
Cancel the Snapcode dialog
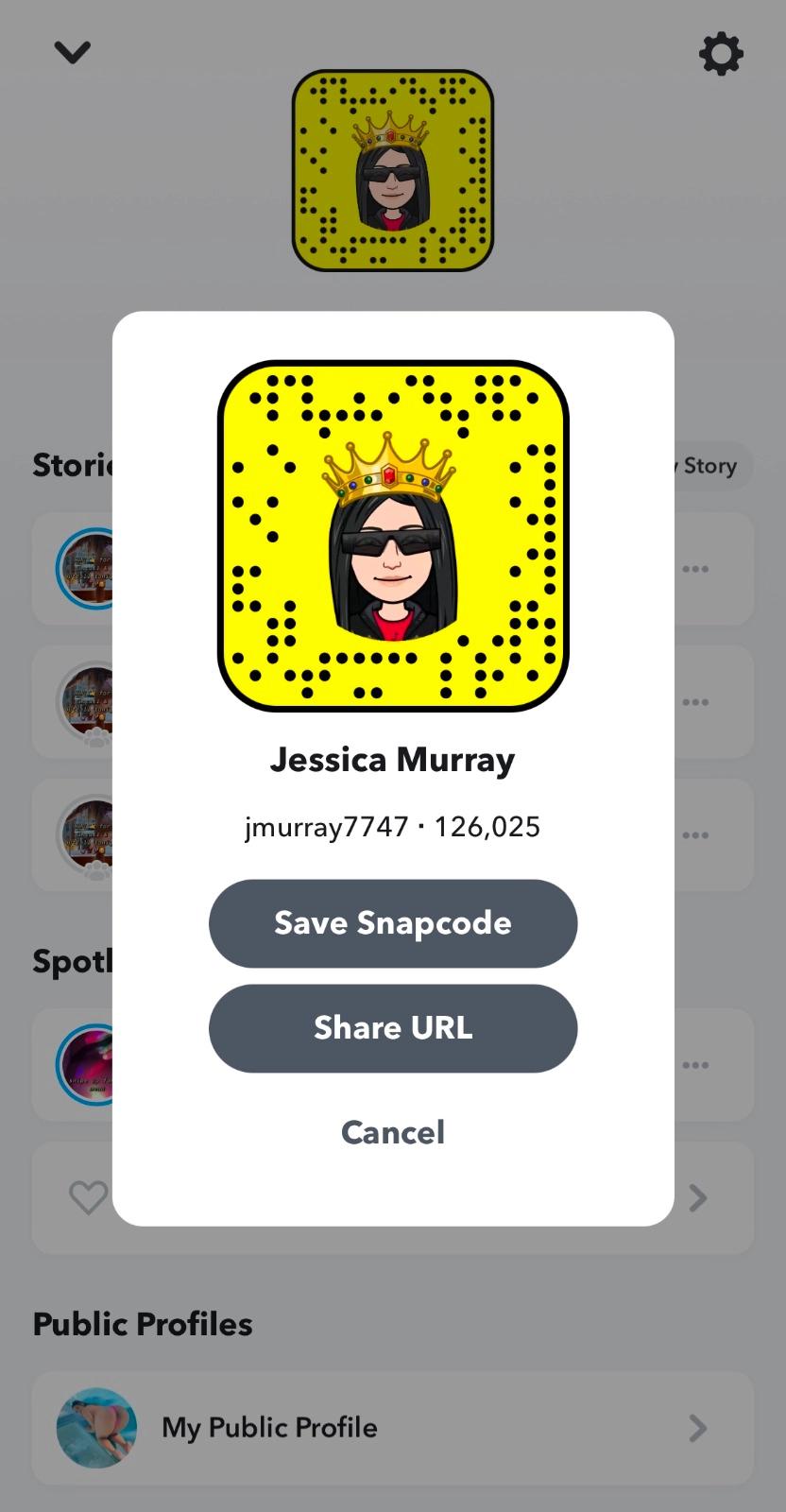pyautogui.click(x=392, y=1132)
